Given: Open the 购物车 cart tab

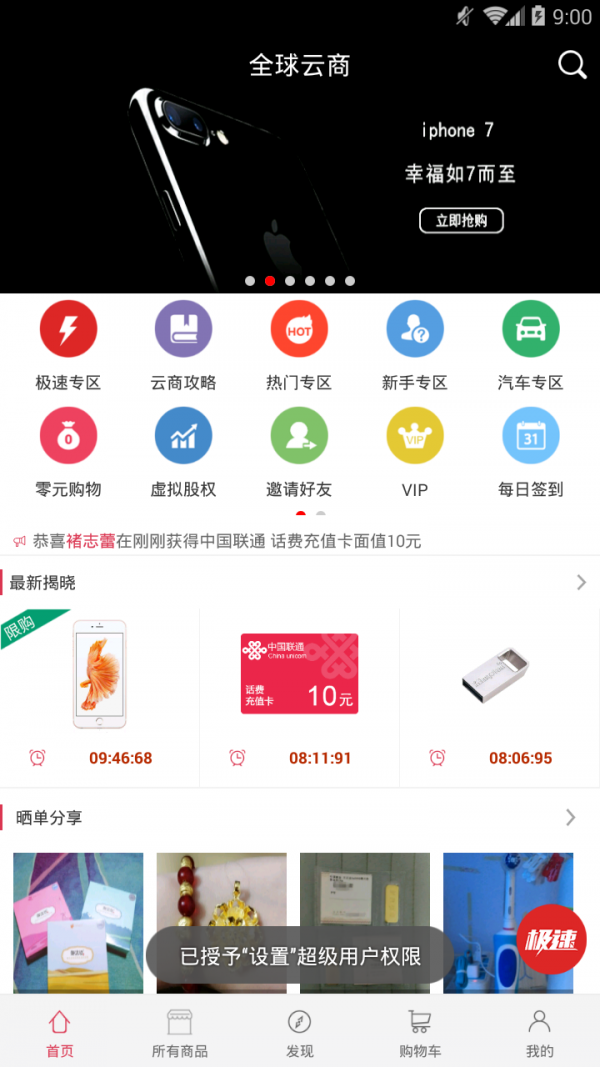Looking at the screenshot, I should pos(420,1032).
